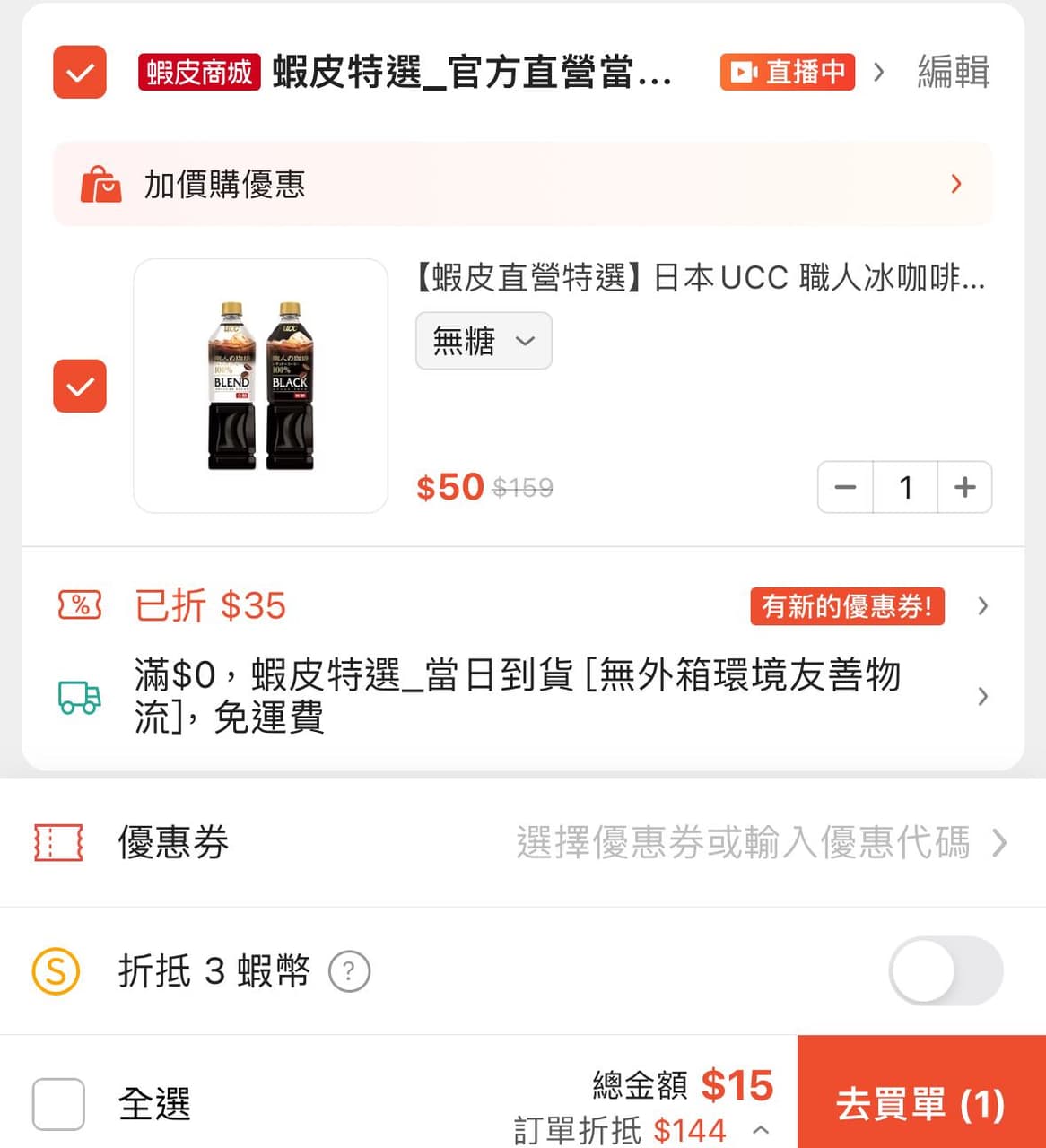Screen dimensions: 1046x1148
Task: Click the 蝦皮商城 mall badge
Action: (x=198, y=74)
